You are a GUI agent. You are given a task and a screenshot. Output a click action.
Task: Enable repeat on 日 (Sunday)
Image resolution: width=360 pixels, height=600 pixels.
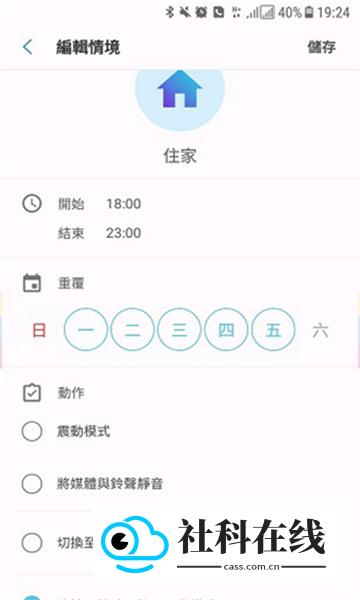39,330
